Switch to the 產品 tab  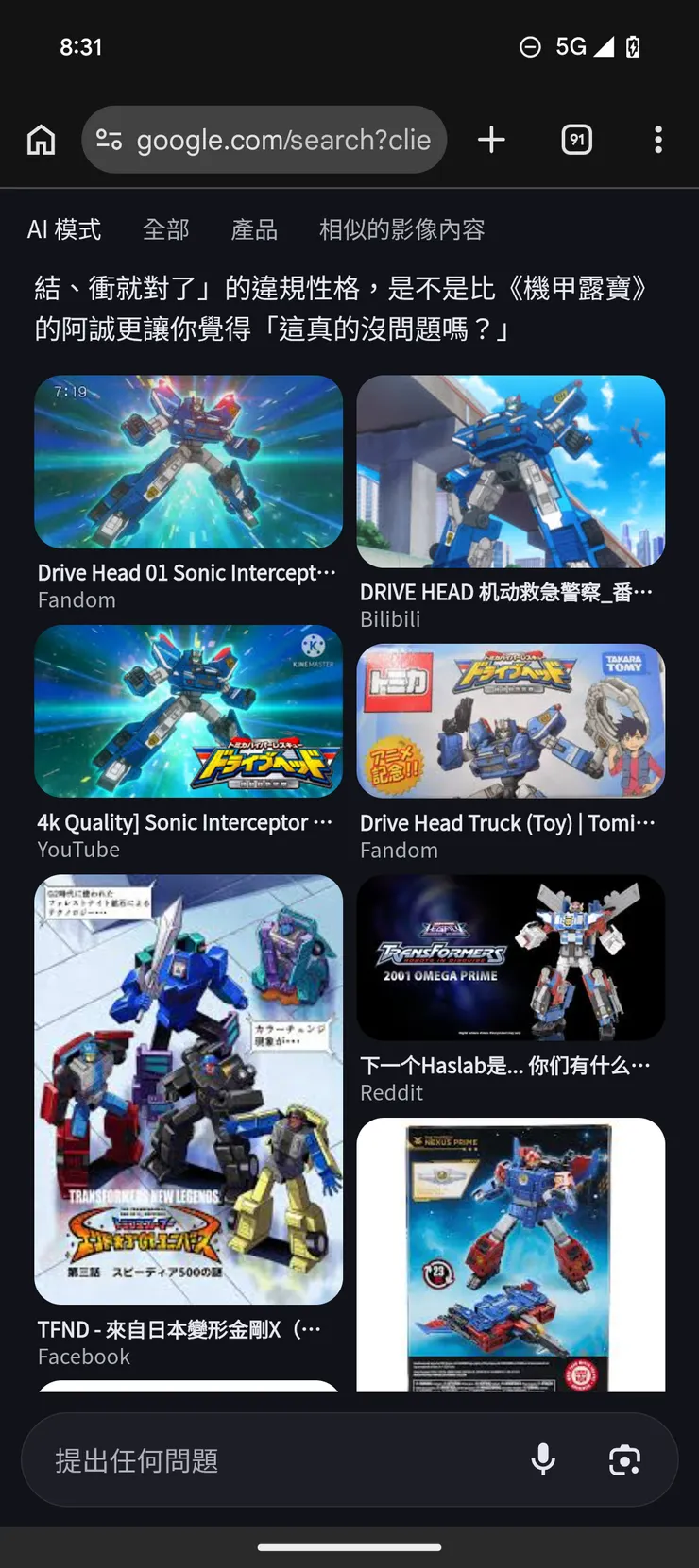point(254,229)
